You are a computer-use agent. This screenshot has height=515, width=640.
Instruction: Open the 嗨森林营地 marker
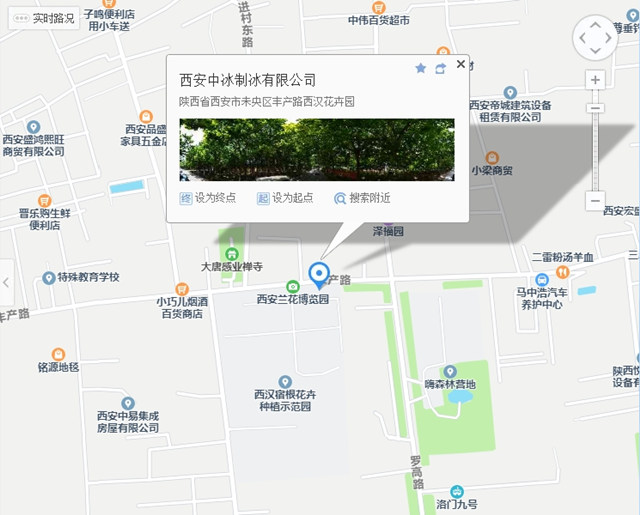click(449, 371)
